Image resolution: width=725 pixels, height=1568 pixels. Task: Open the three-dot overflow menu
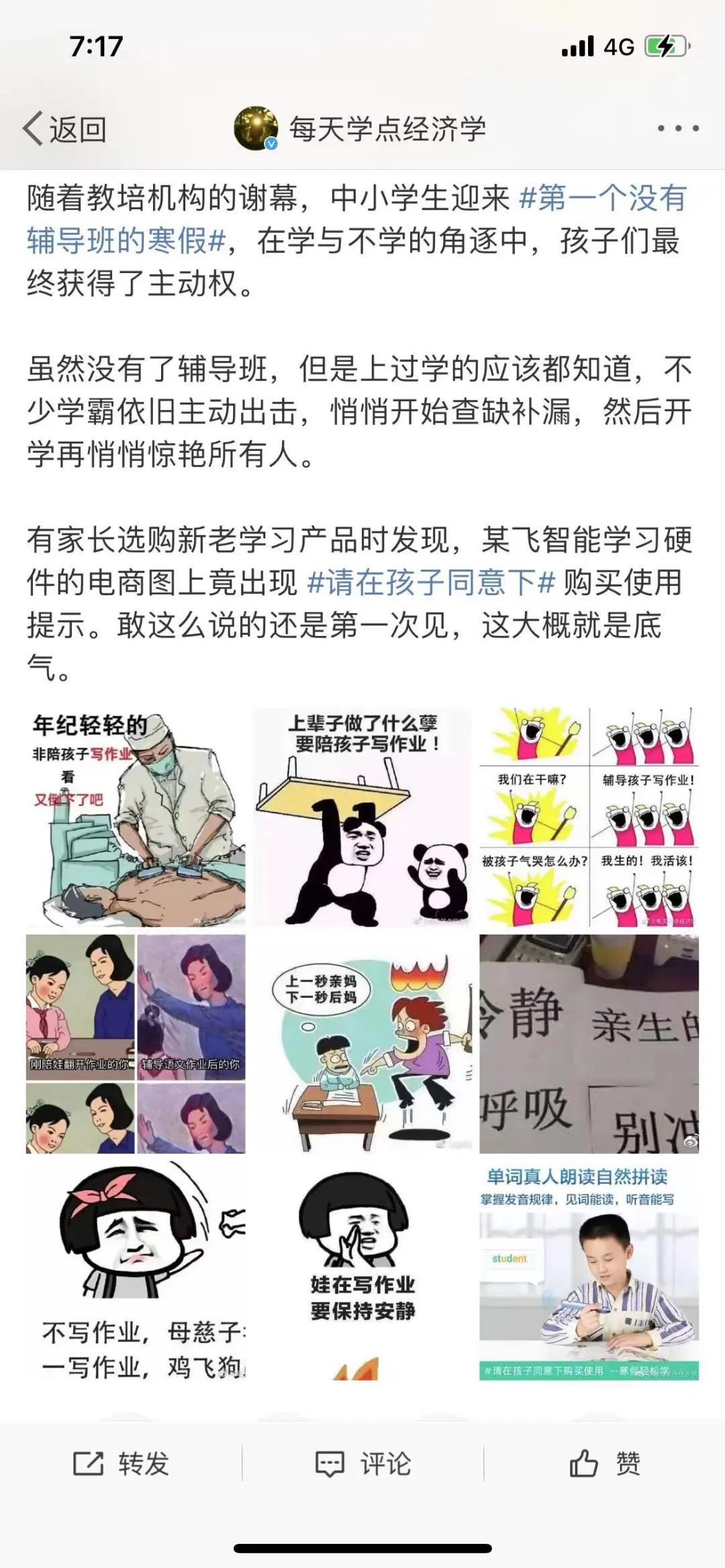(x=677, y=128)
